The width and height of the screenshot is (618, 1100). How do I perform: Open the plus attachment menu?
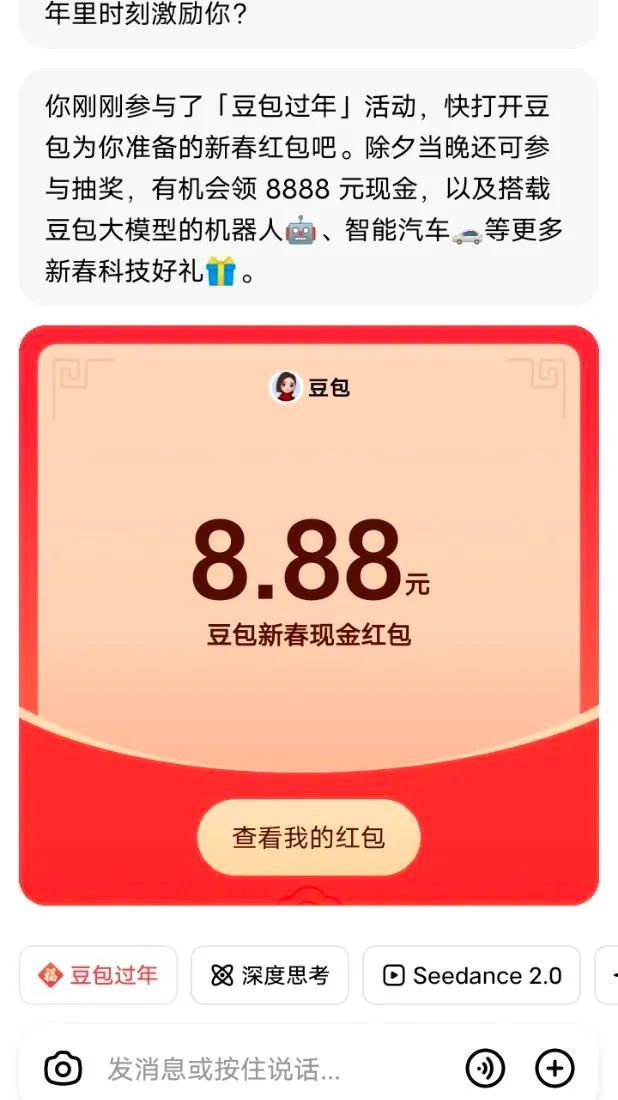[555, 1069]
